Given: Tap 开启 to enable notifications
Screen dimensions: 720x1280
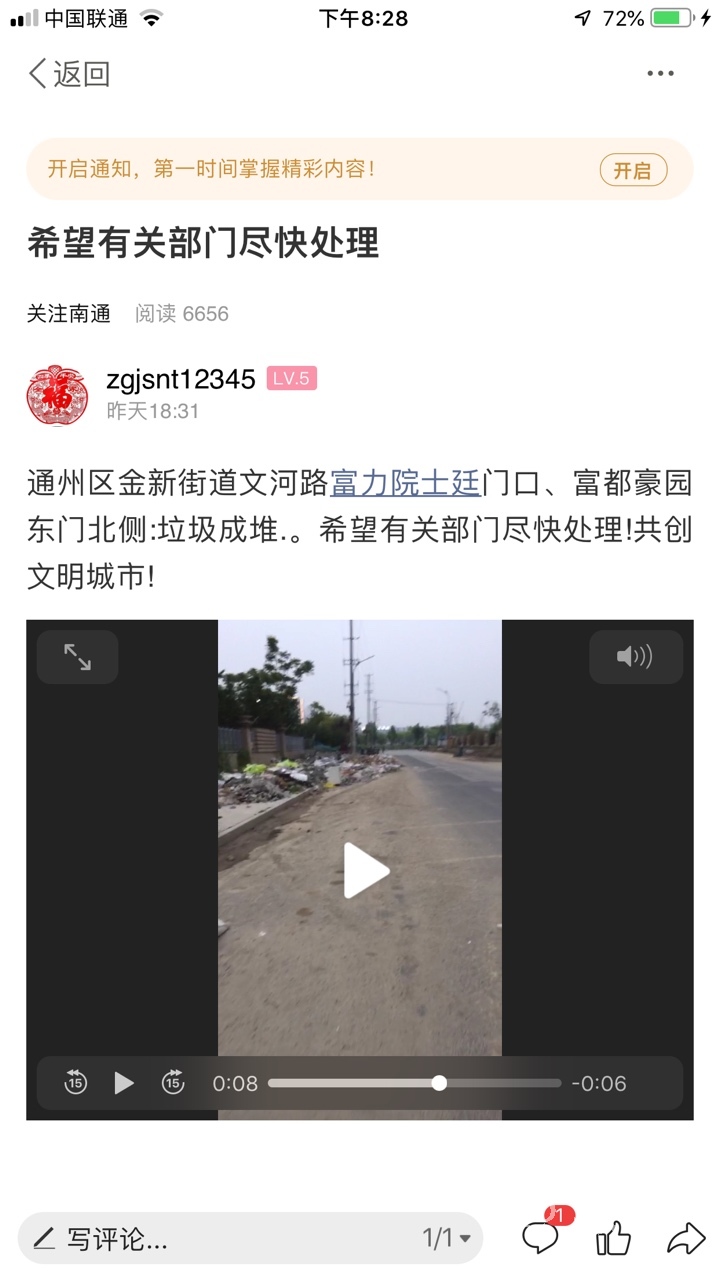Looking at the screenshot, I should pos(633,170).
